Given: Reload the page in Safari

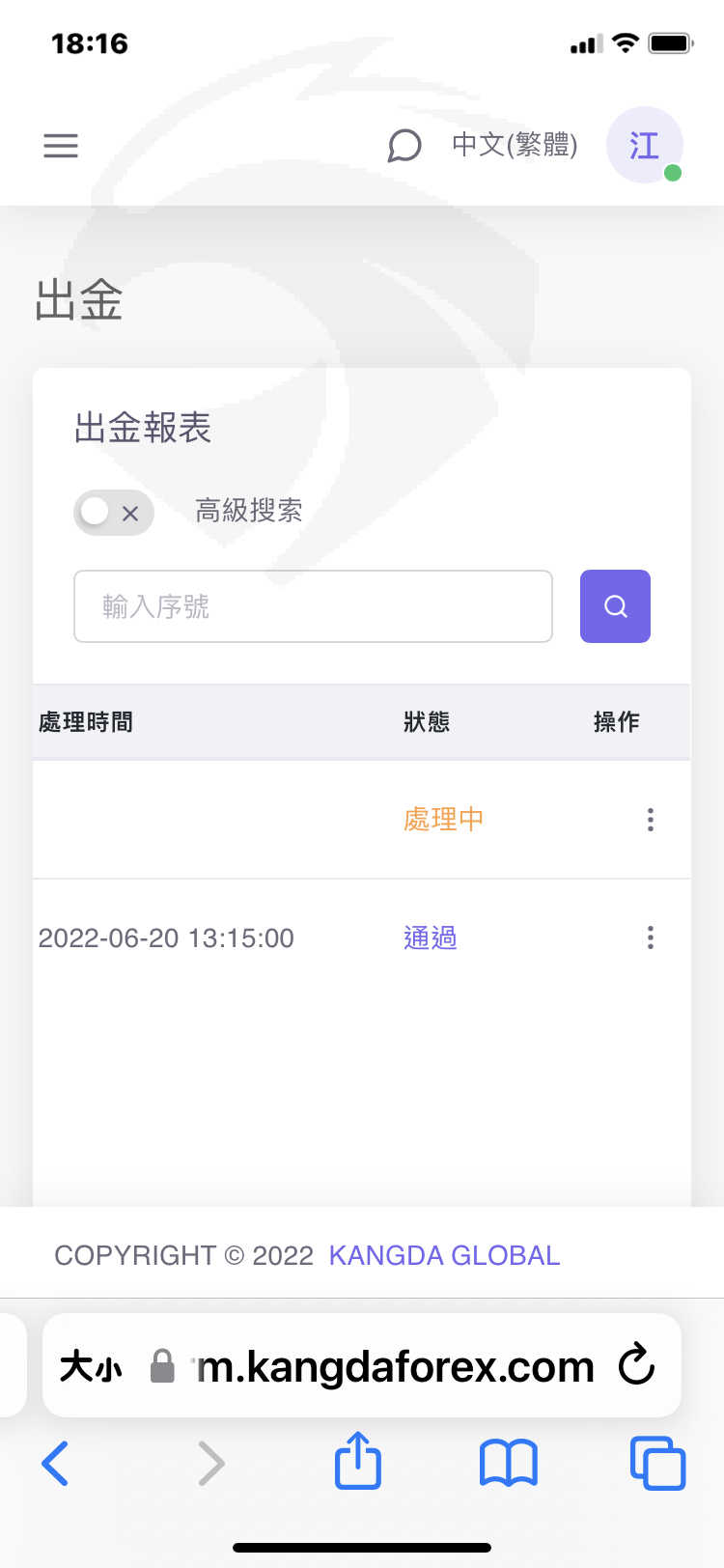Looking at the screenshot, I should [637, 1365].
